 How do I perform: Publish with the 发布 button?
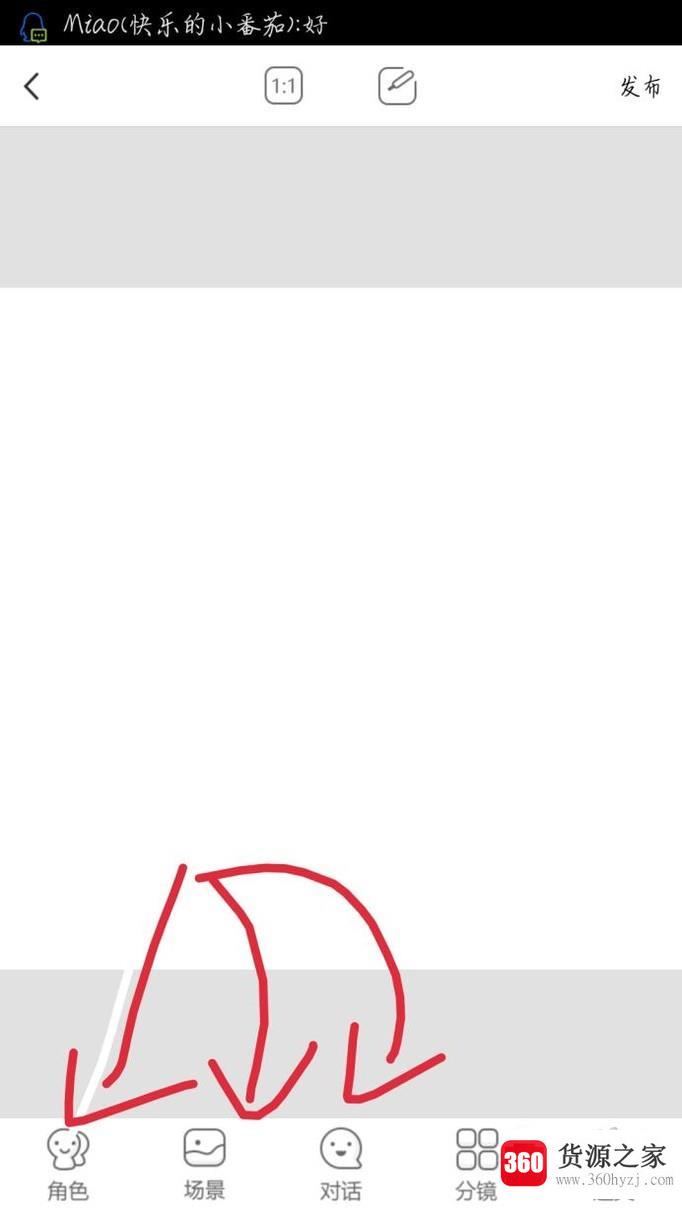click(x=640, y=87)
